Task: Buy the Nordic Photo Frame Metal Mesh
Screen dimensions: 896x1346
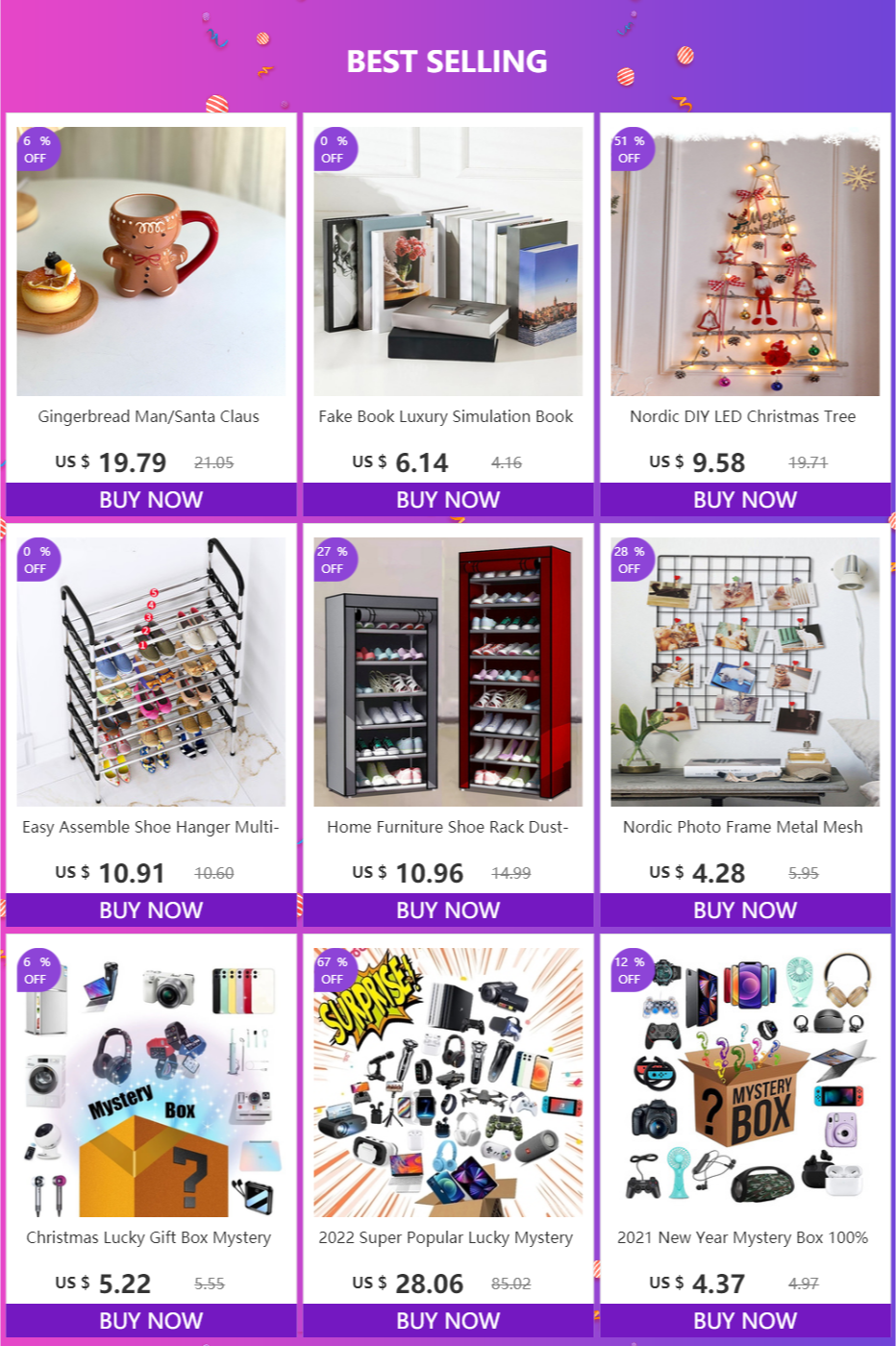Action: pos(745,910)
